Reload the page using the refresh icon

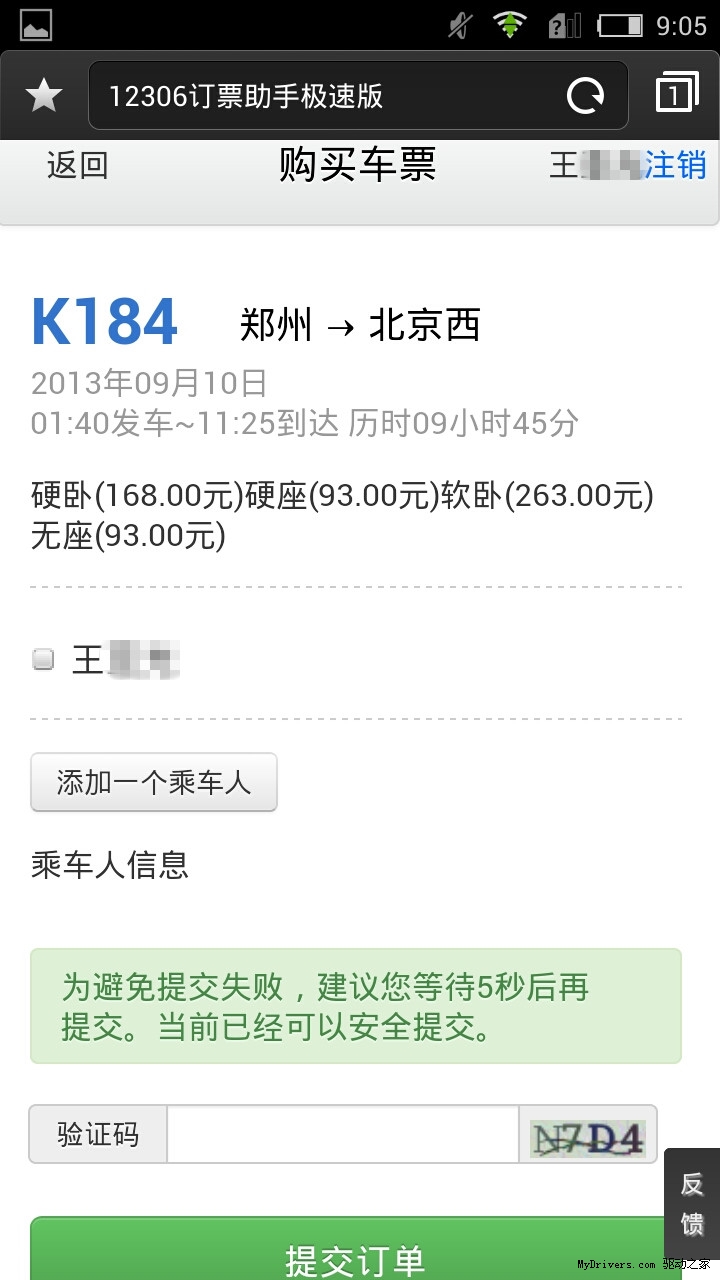tap(585, 96)
